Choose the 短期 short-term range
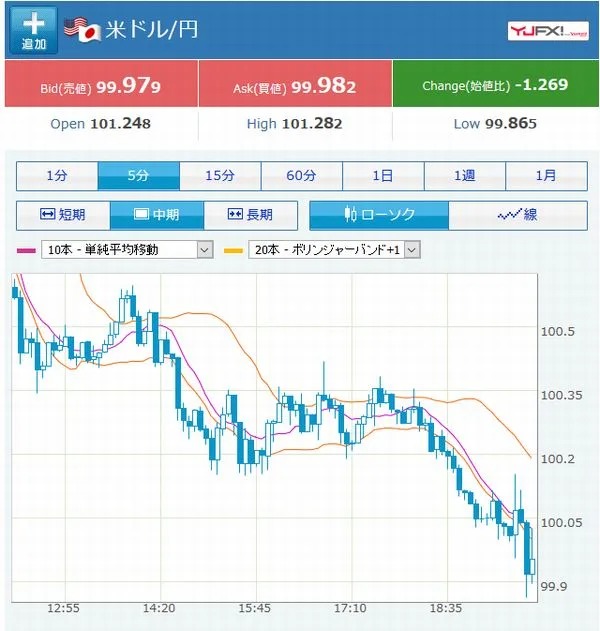 (x=63, y=215)
